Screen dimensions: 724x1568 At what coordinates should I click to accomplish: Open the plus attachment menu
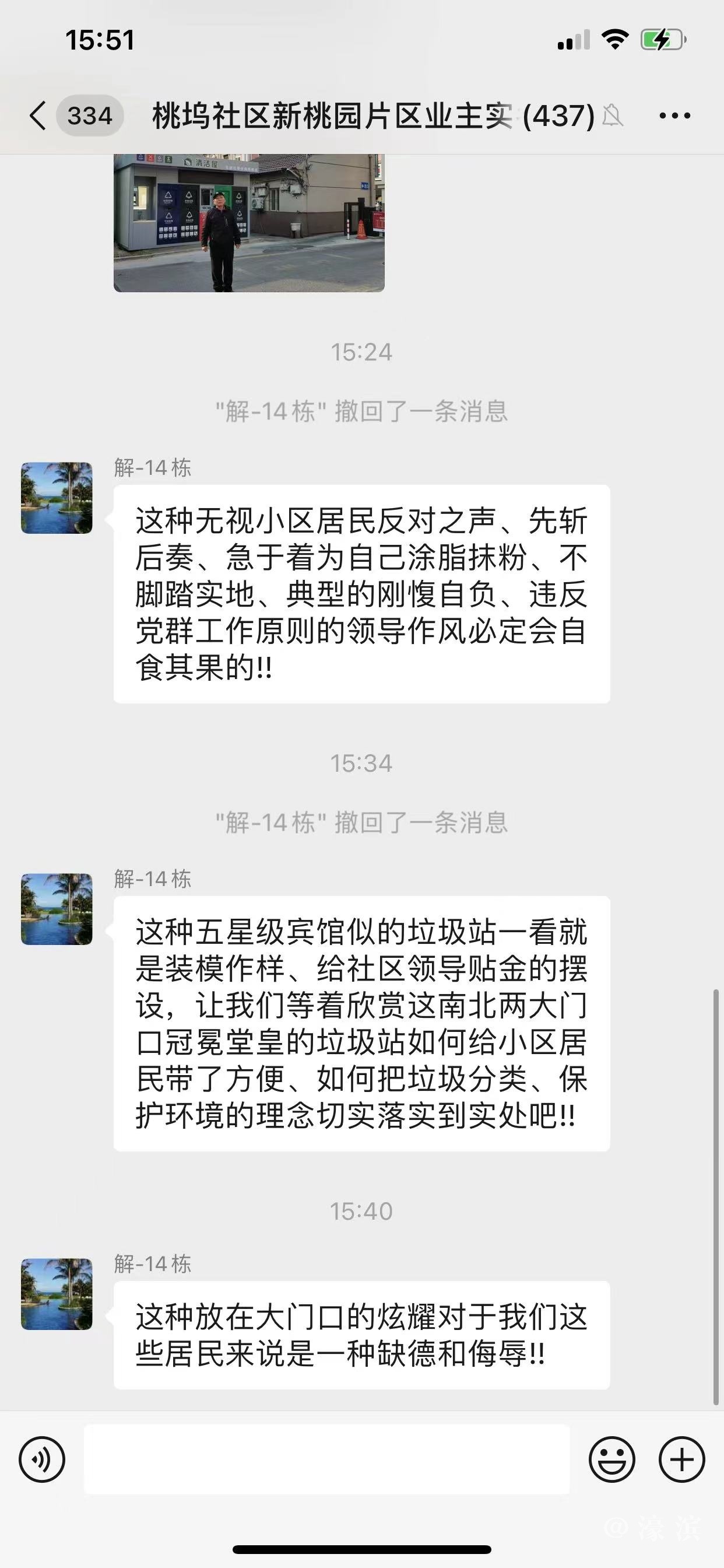[681, 1459]
